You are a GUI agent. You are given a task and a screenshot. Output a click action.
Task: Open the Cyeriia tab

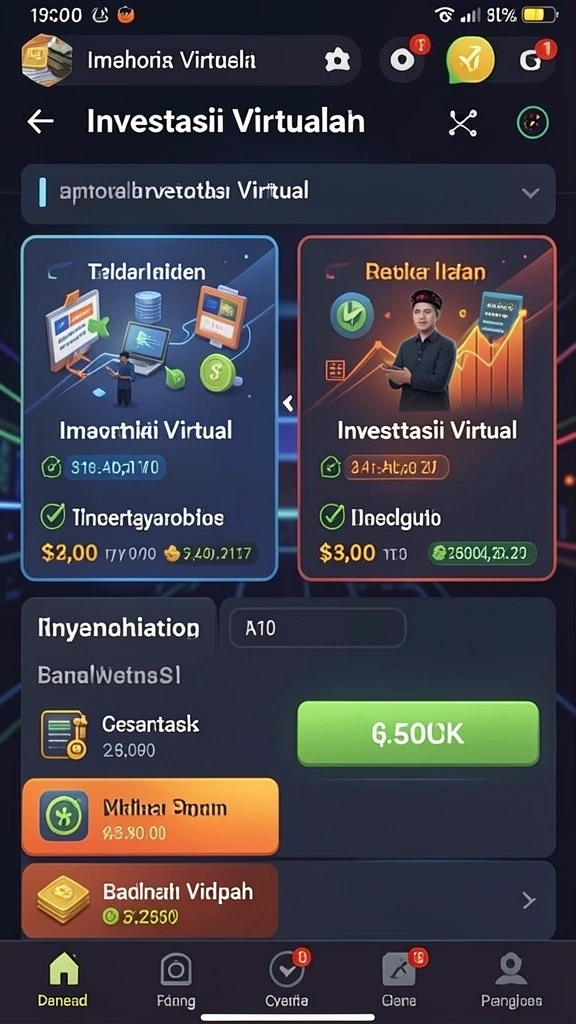287,979
